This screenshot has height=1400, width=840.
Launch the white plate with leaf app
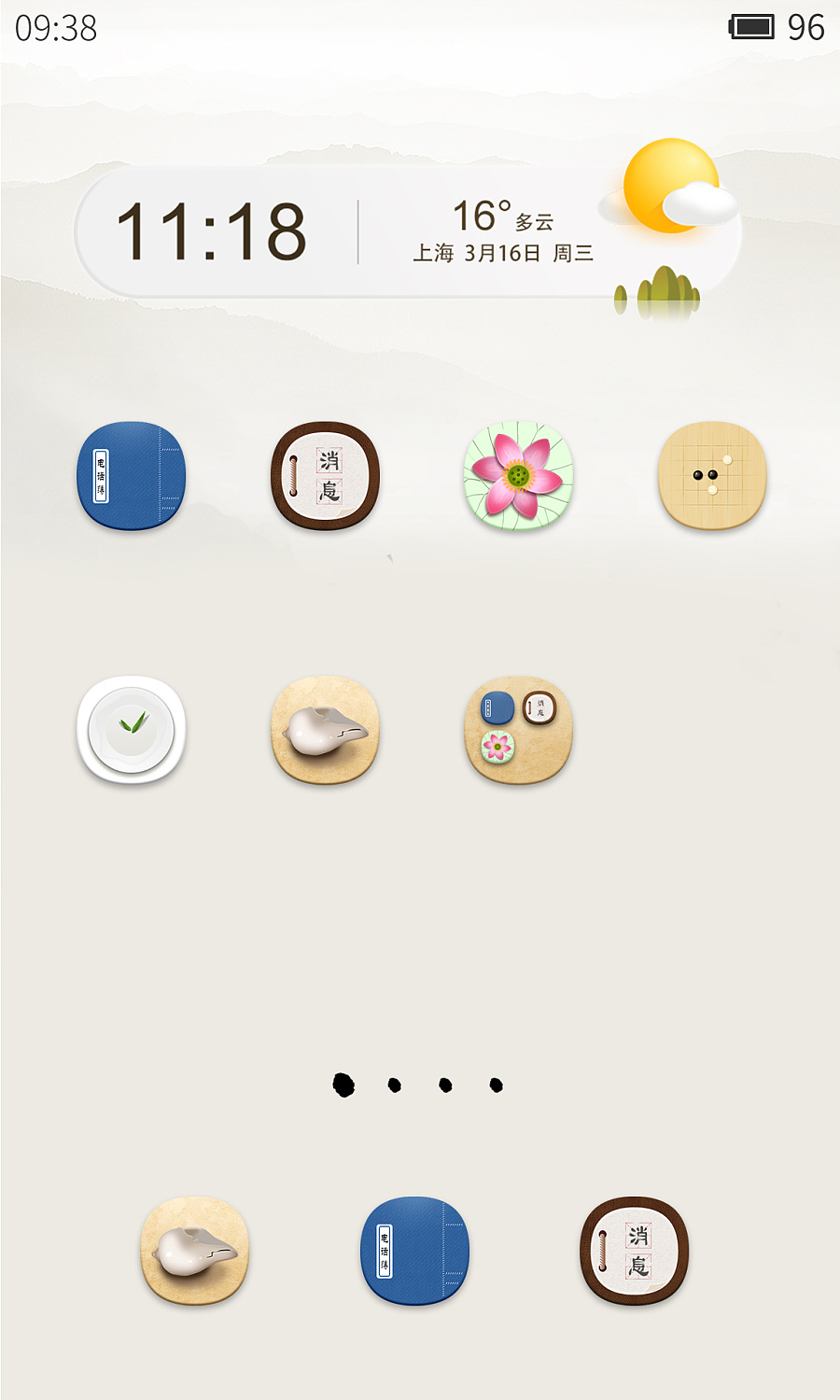[x=132, y=730]
